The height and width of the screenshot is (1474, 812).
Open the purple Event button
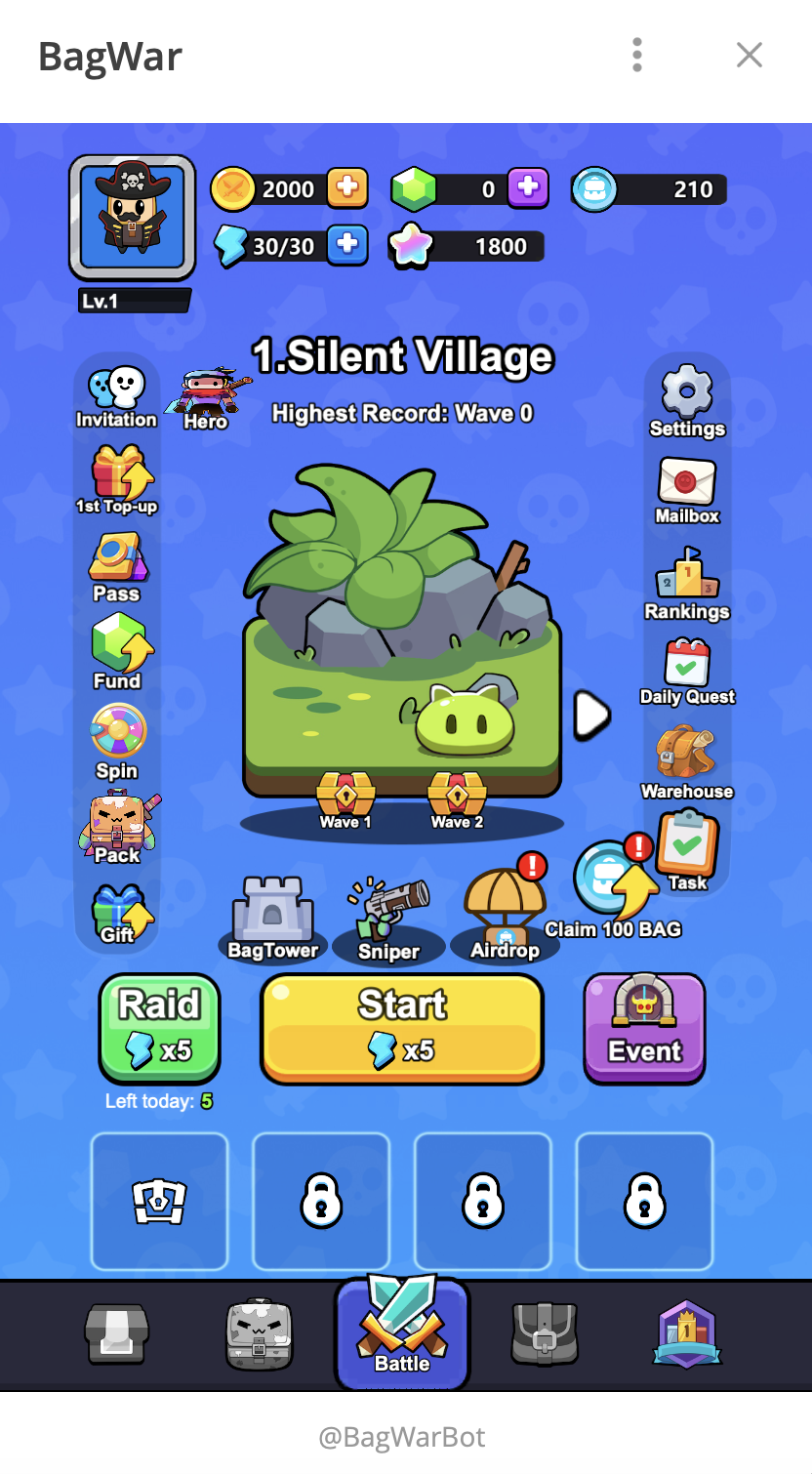(x=644, y=1028)
